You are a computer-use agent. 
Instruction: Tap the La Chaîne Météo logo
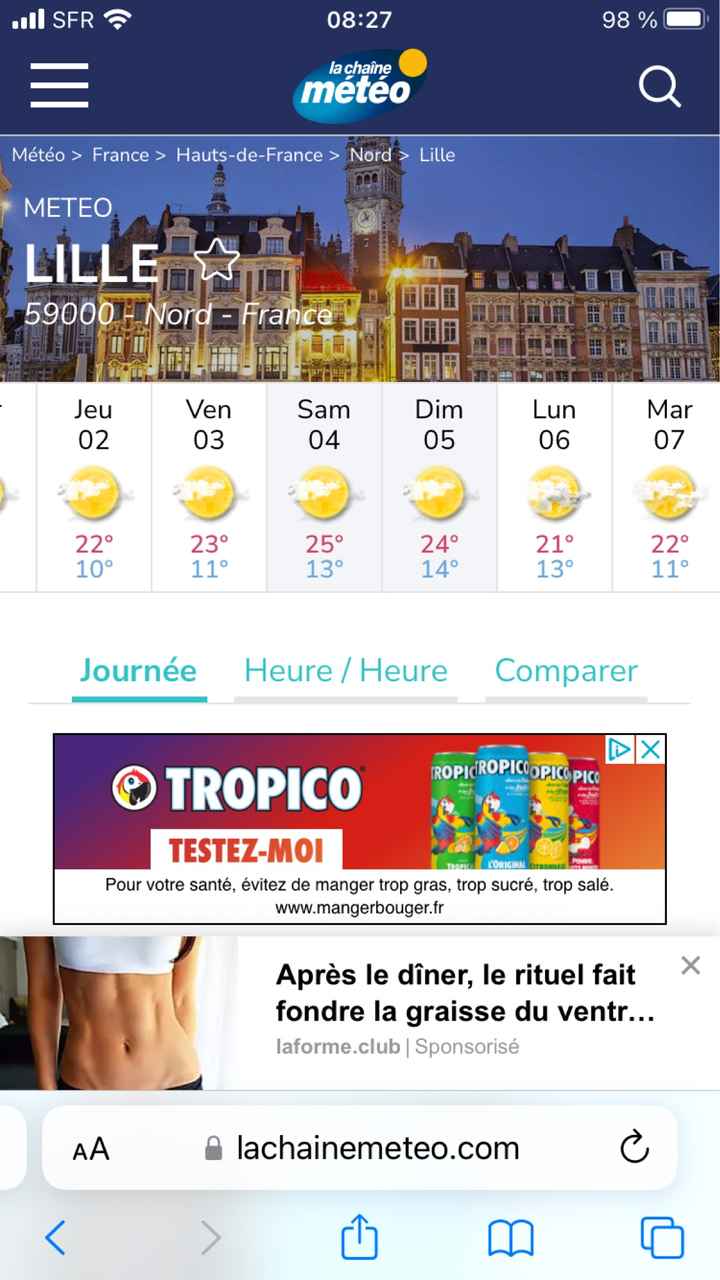[360, 85]
